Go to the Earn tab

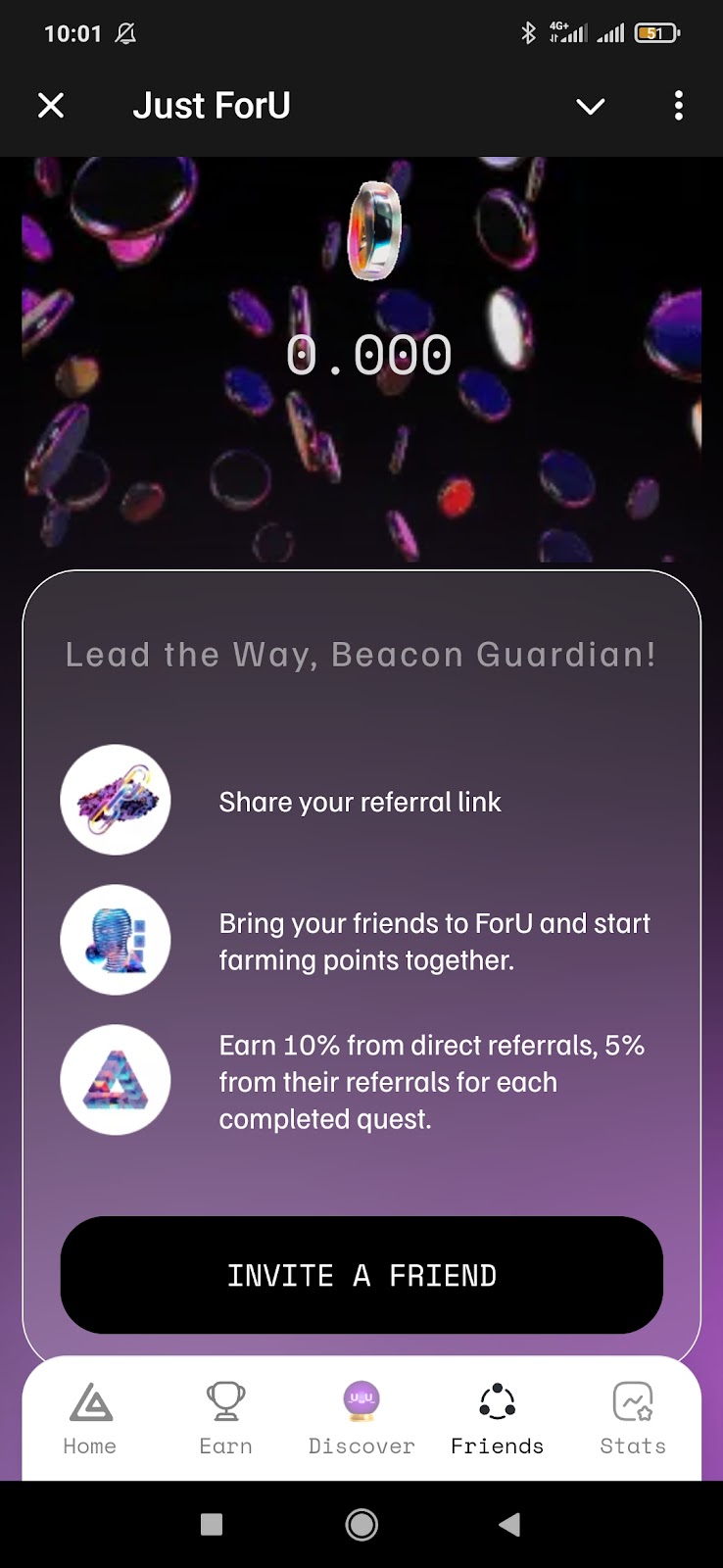pyautogui.click(x=225, y=1418)
